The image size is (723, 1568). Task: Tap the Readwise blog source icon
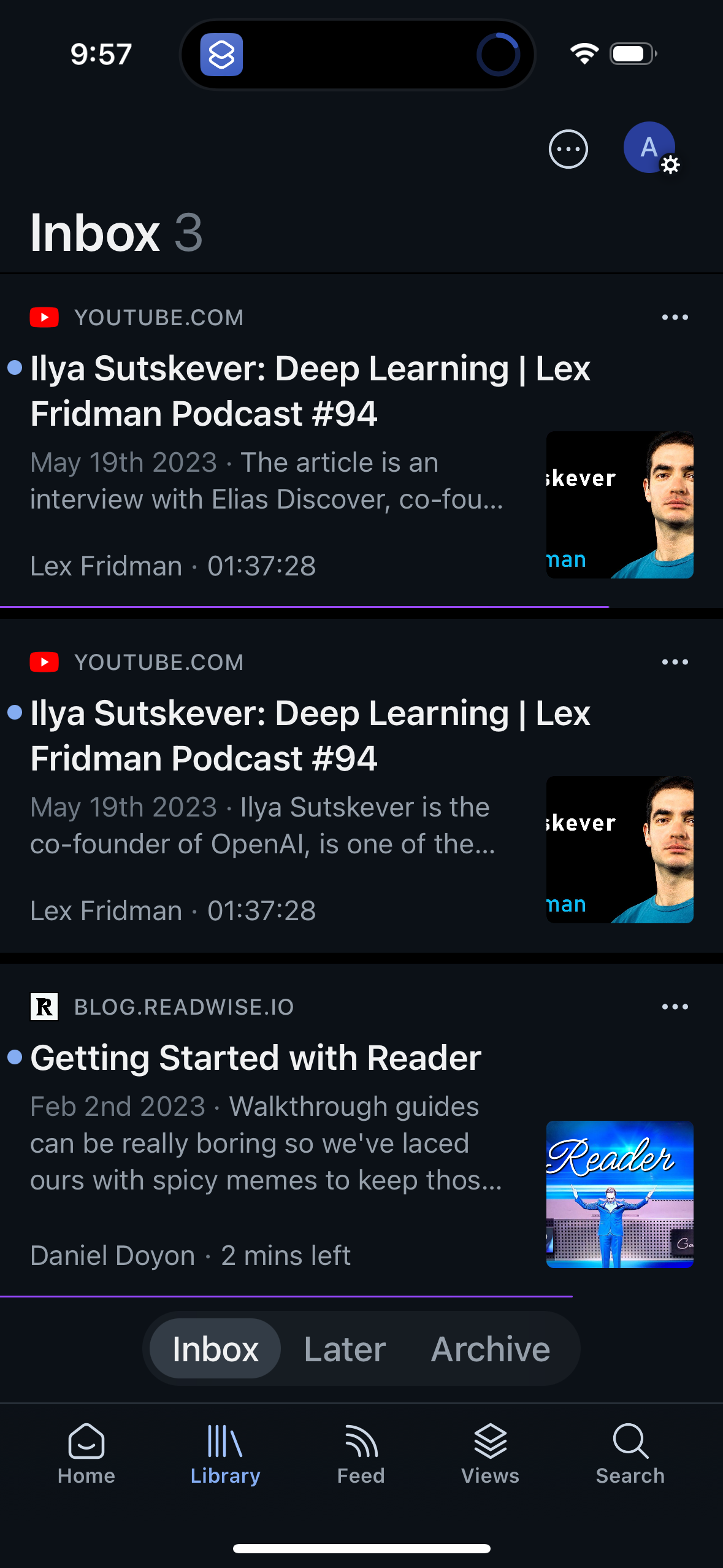(44, 1006)
